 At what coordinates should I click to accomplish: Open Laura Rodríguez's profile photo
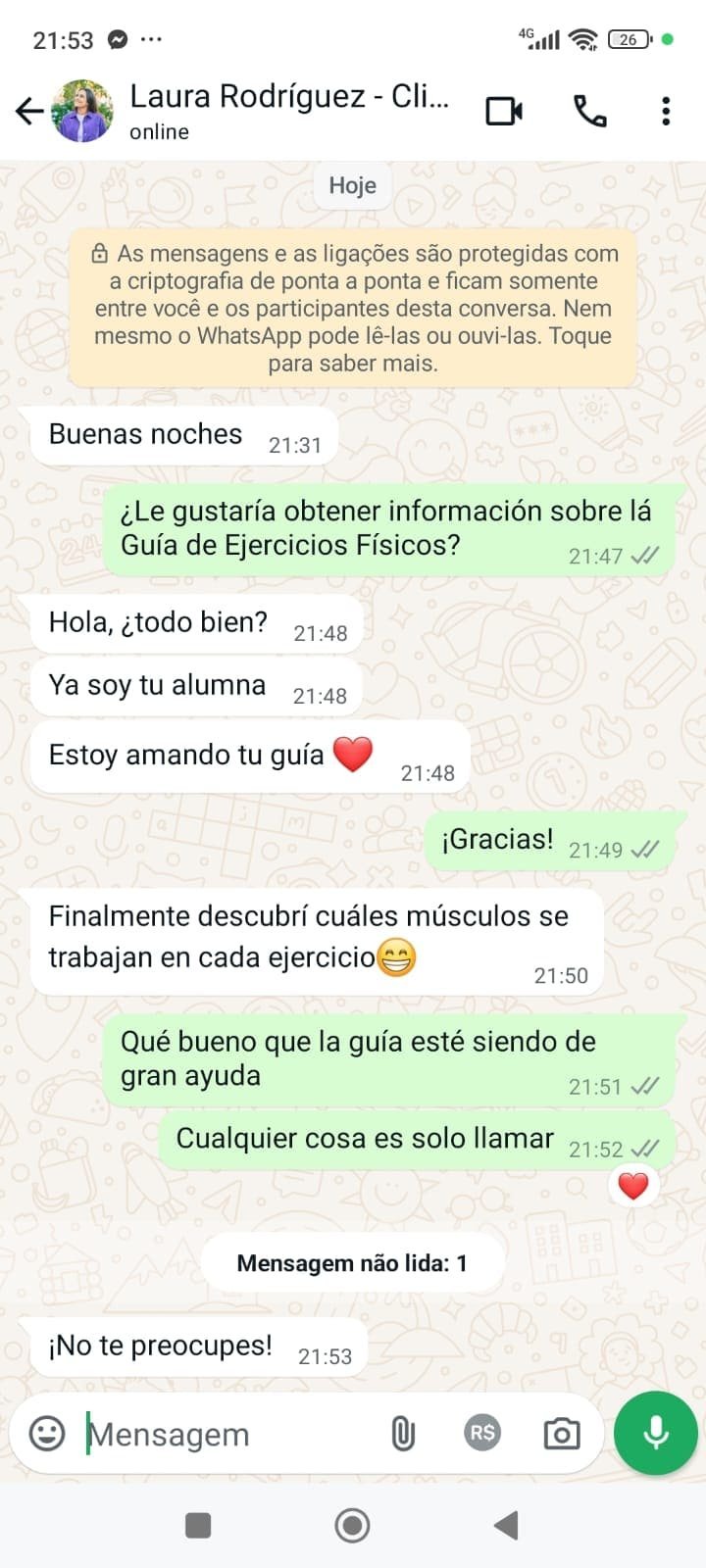pos(82,111)
